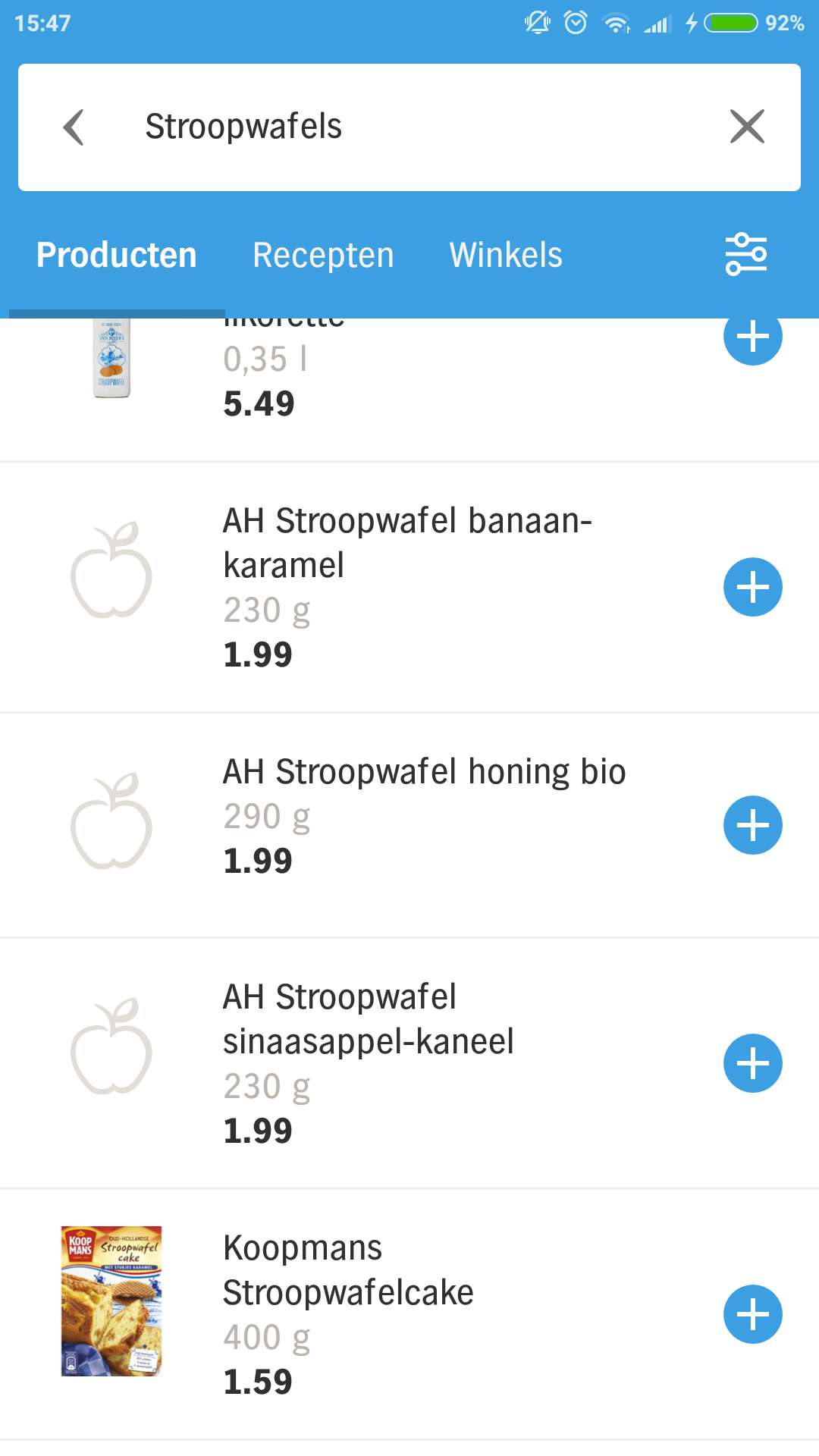Add the 0,35 l likorette to list
Screen dimensions: 819x1456
pos(753,336)
